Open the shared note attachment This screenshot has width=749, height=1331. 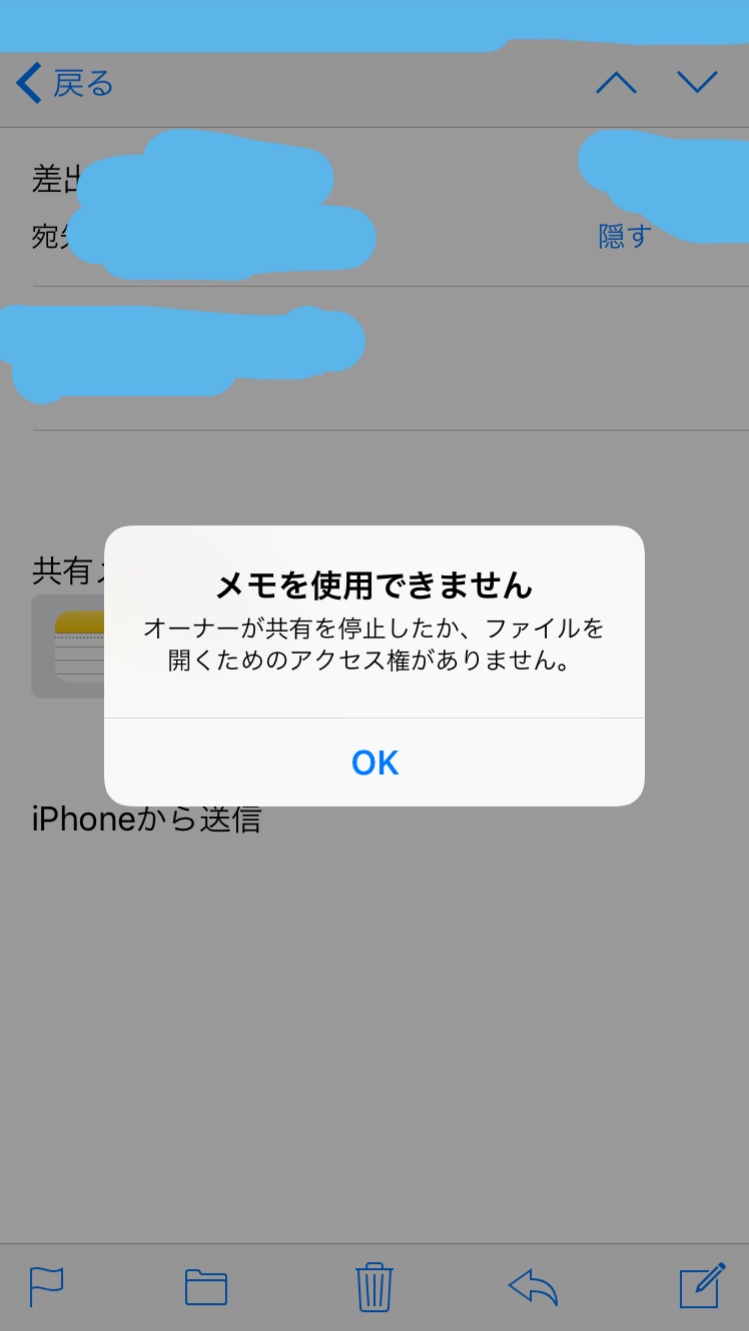tap(68, 646)
